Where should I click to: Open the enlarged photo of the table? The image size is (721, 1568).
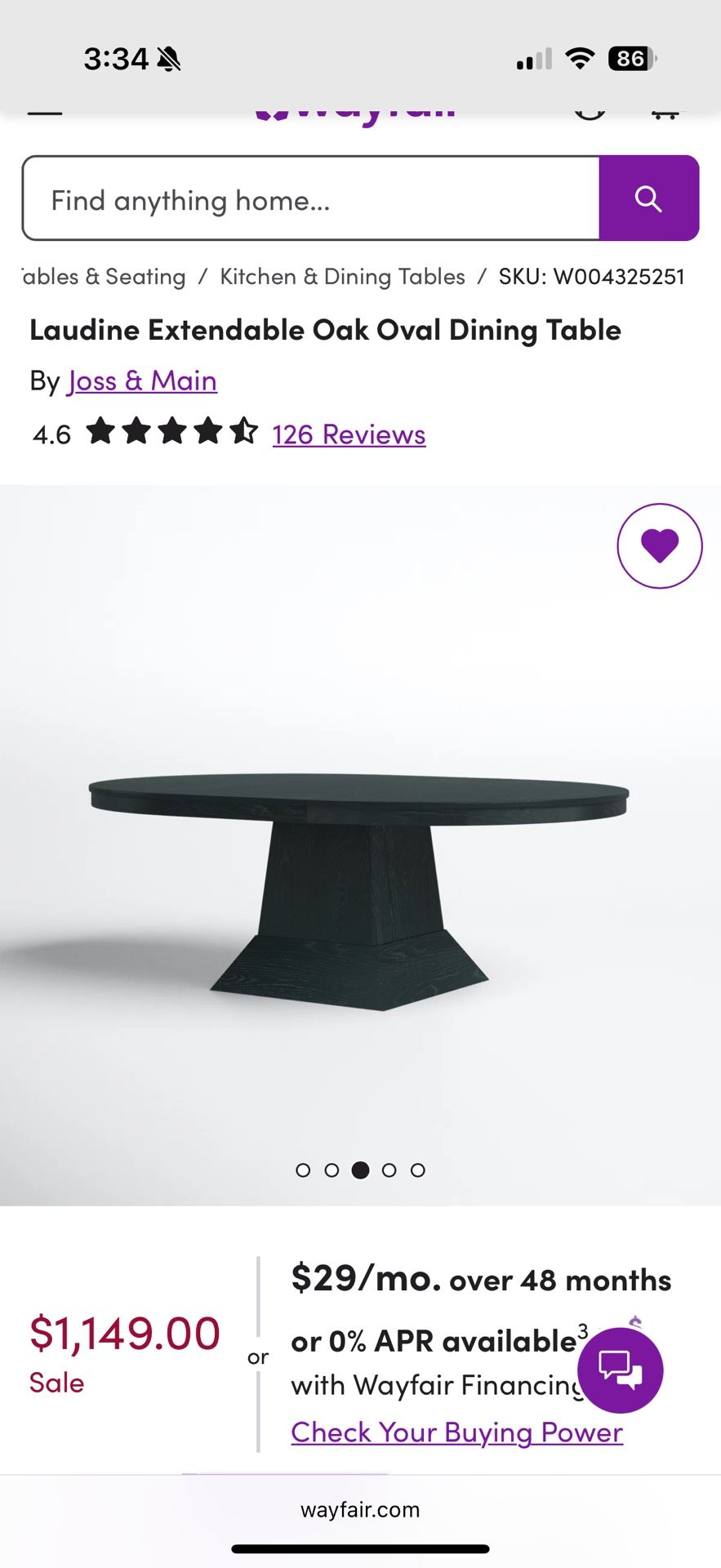359,890
